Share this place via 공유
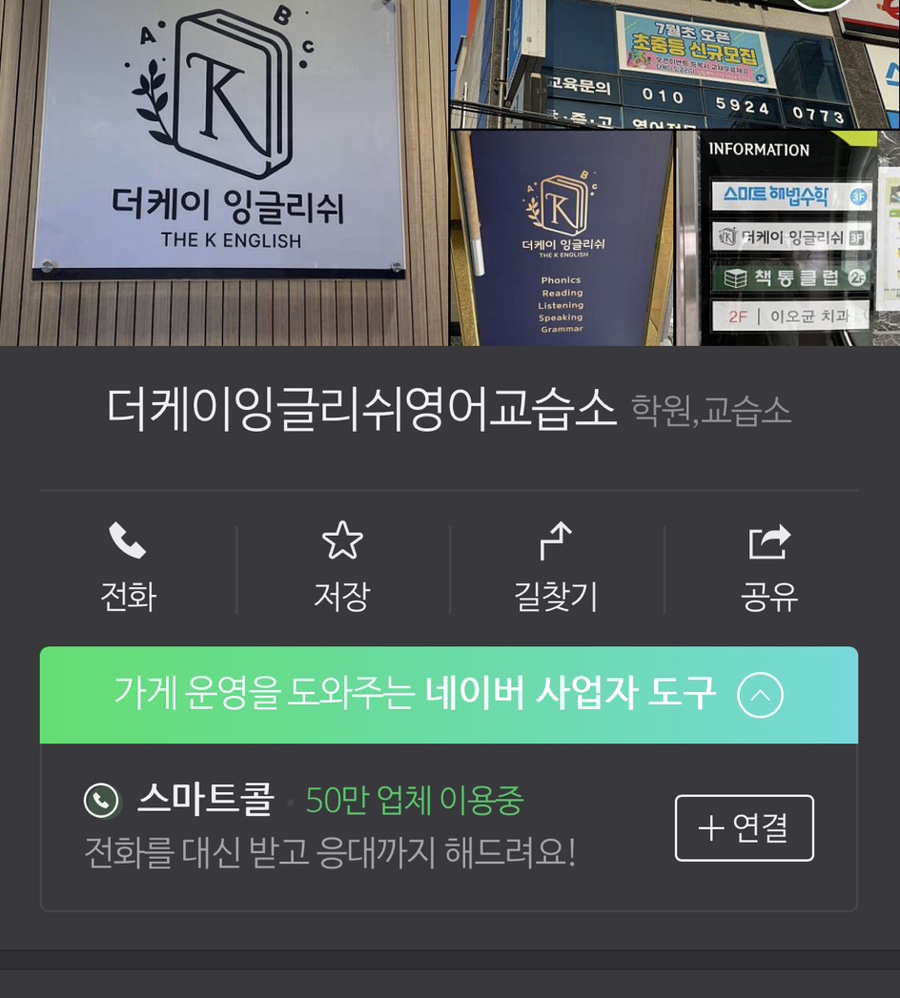900x998 pixels. click(769, 567)
